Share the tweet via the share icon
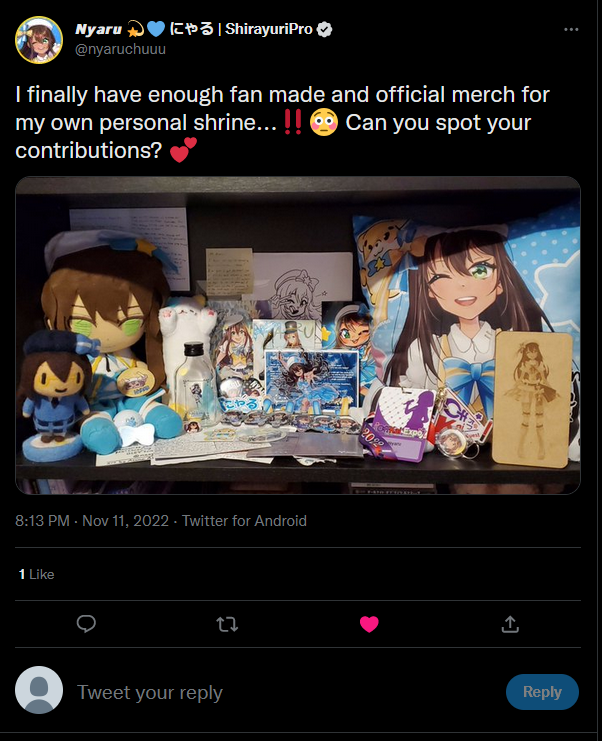This screenshot has height=741, width=602. pyautogui.click(x=510, y=624)
